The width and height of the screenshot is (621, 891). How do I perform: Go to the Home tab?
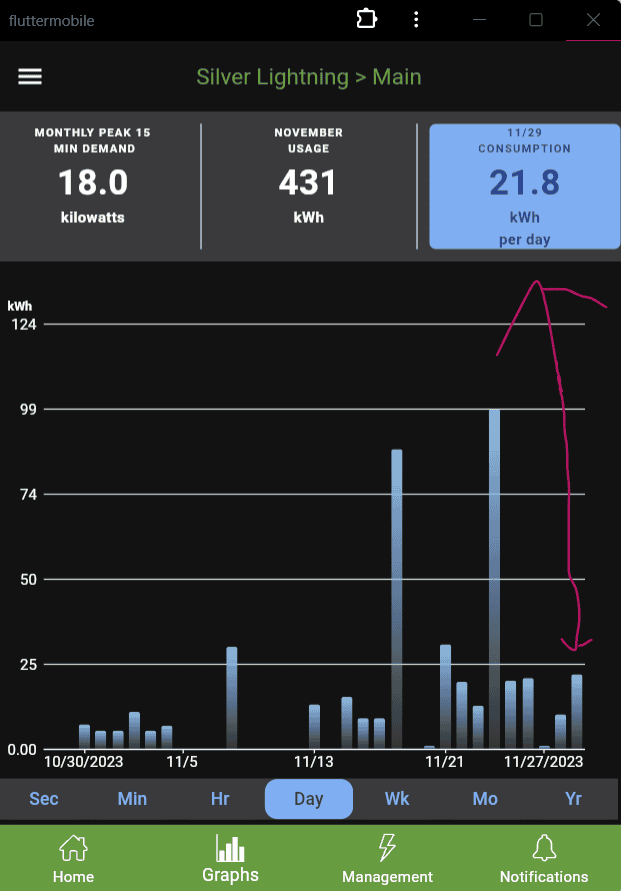[73, 859]
